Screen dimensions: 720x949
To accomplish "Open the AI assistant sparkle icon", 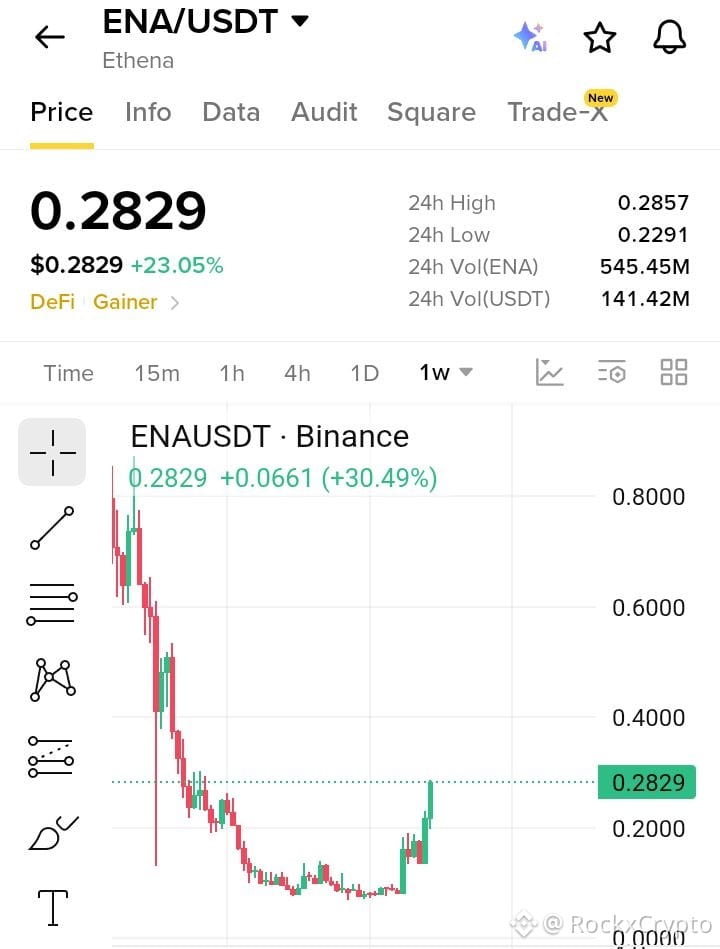I will coord(531,38).
